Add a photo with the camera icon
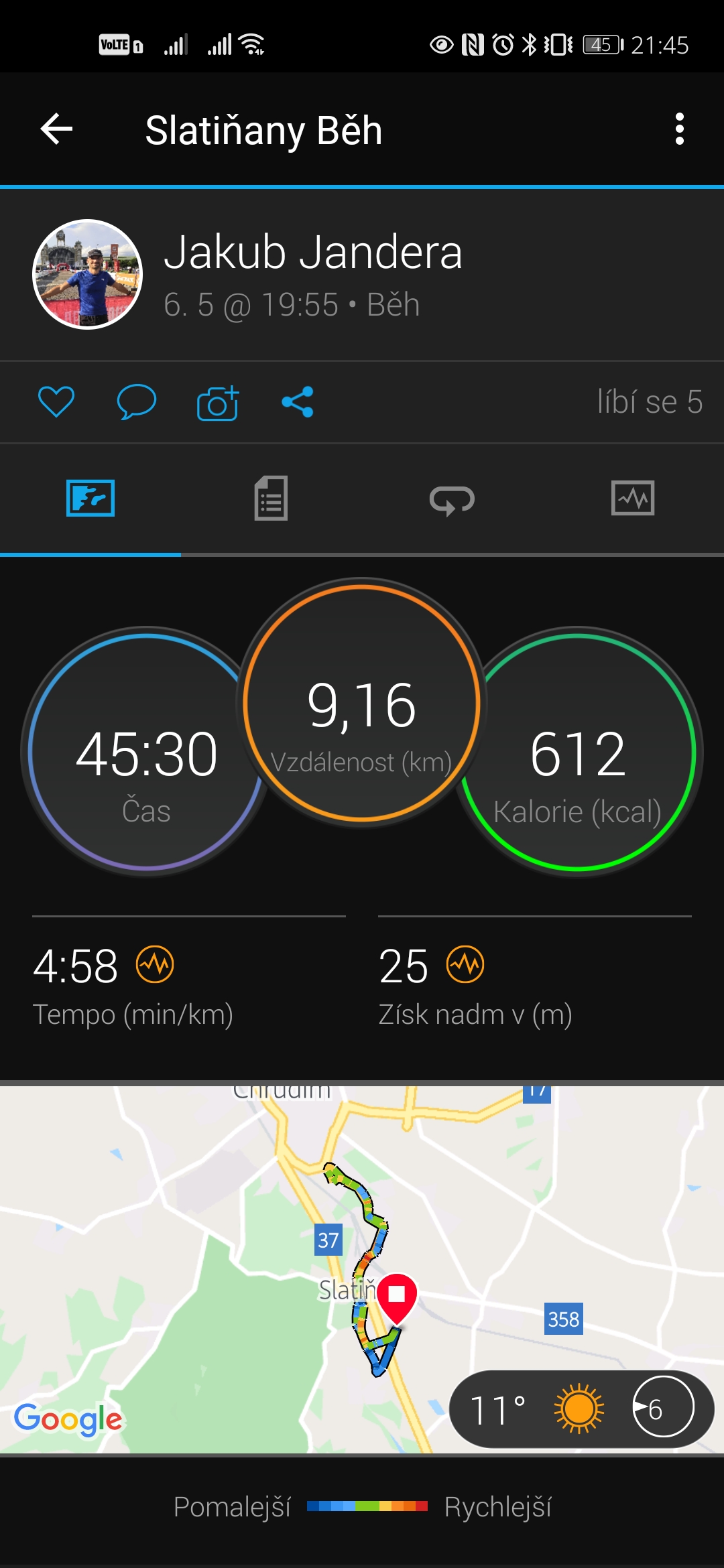This screenshot has height=1568, width=724. (218, 403)
